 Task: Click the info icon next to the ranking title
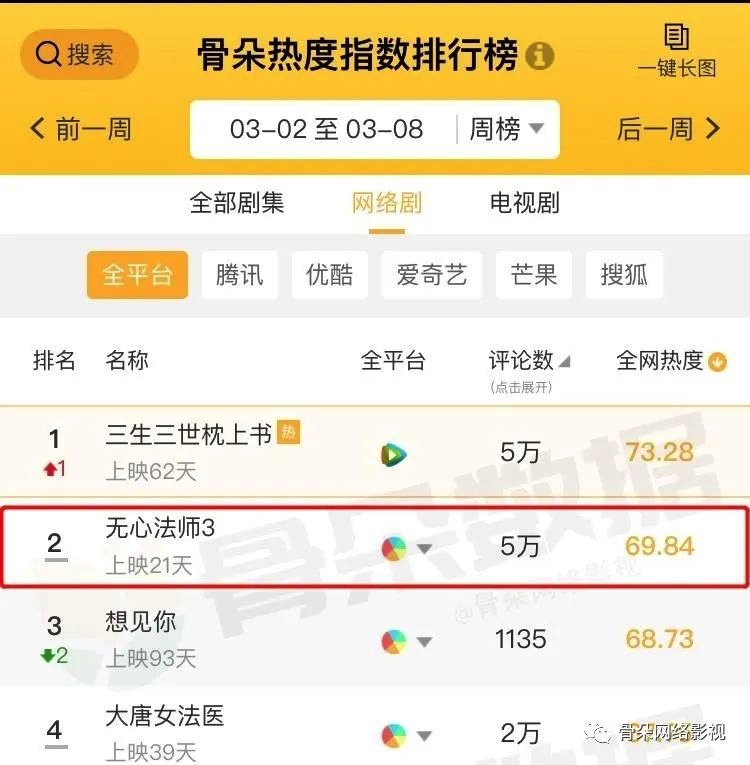pos(541,57)
